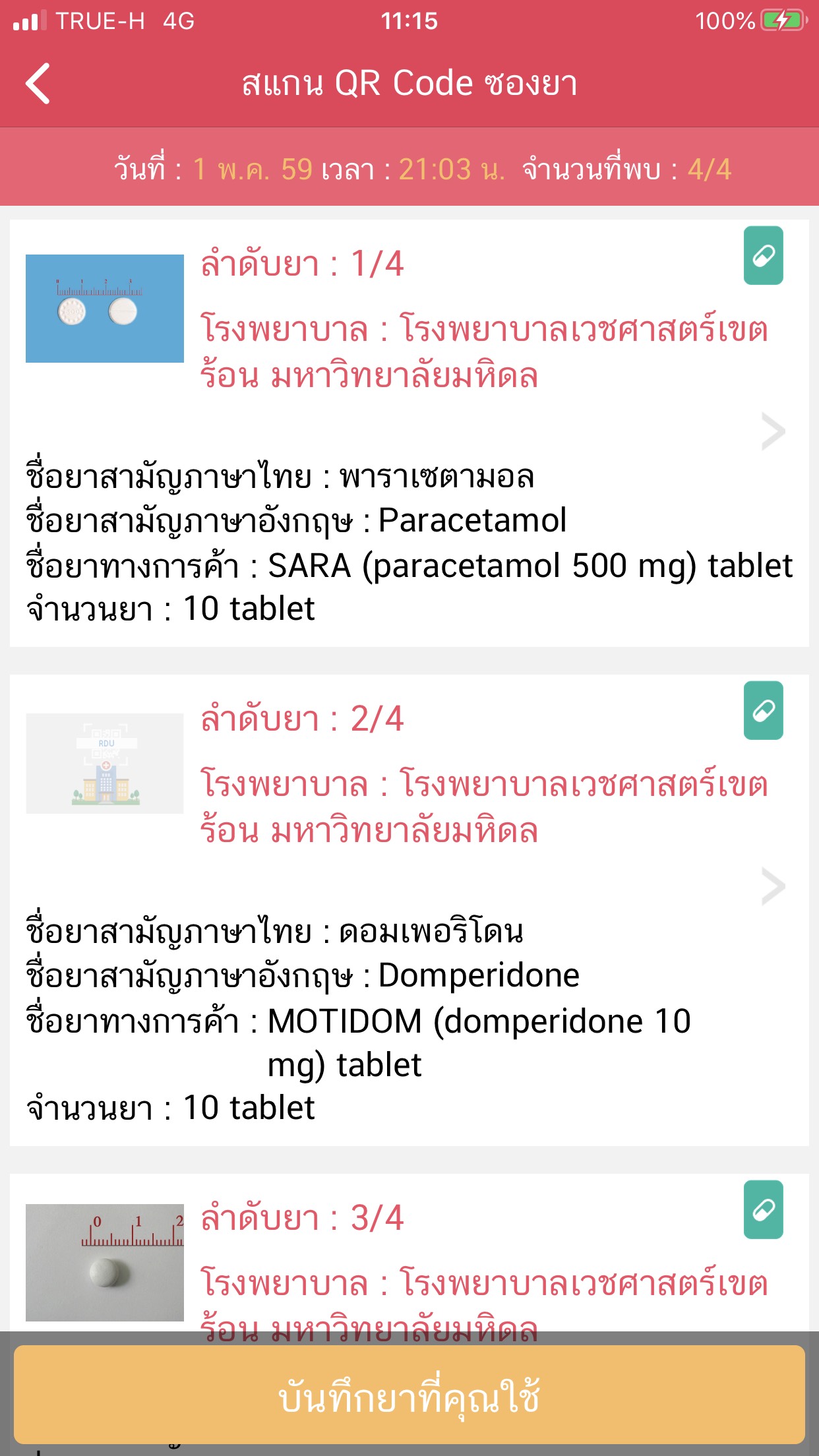
Task: View the Paracetamol tablet photo
Action: [x=105, y=309]
